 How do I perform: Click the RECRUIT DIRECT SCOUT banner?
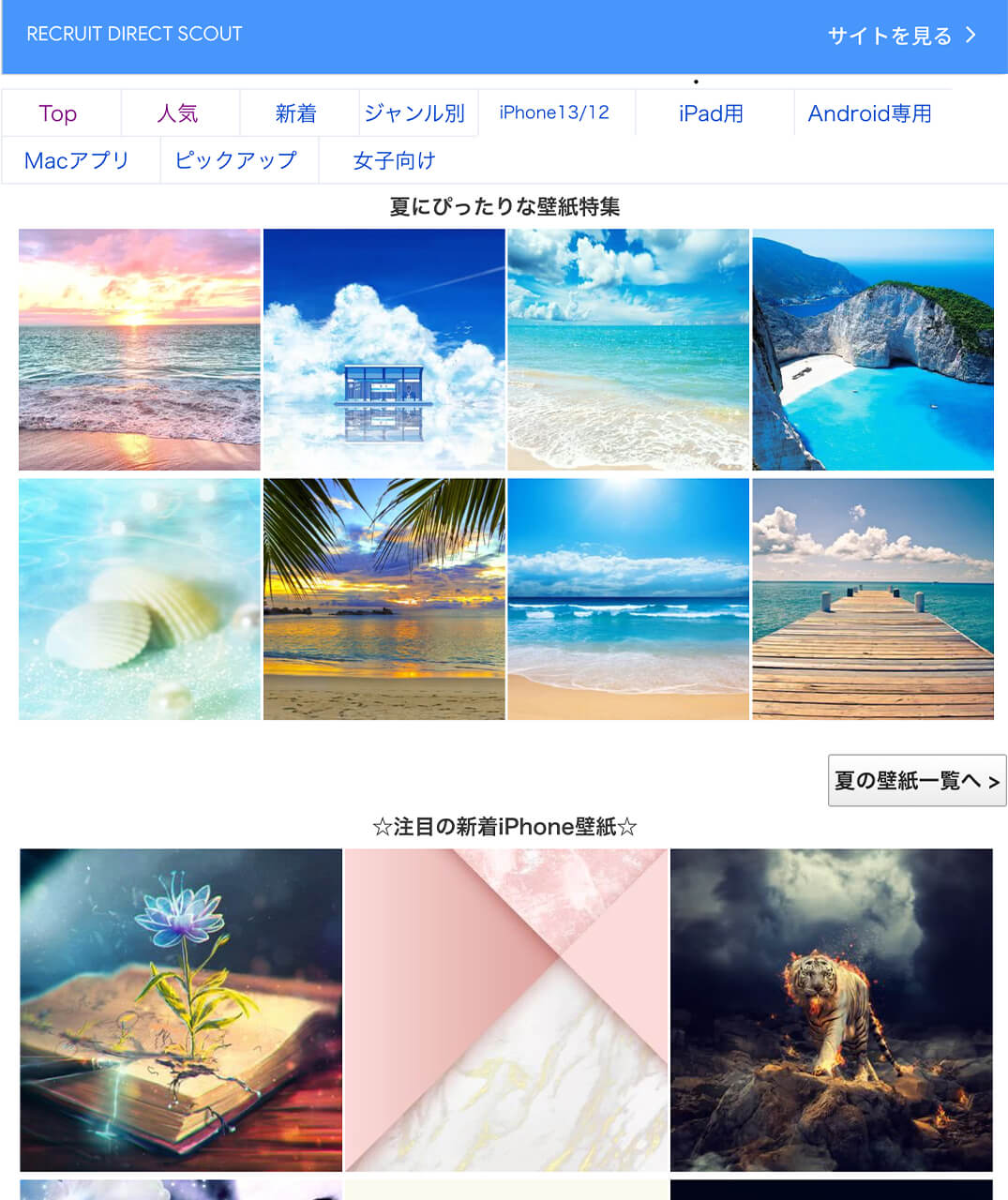[x=134, y=35]
